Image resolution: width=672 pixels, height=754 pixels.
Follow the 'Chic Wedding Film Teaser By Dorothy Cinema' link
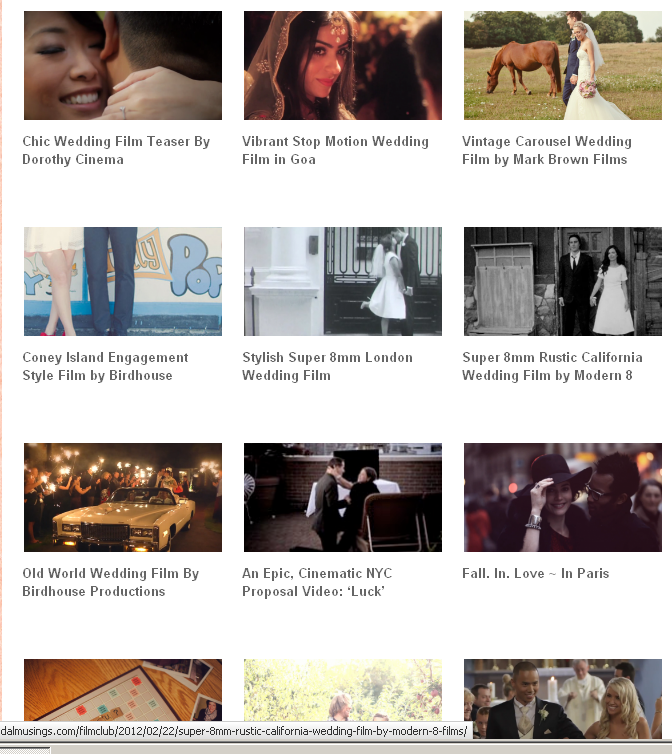116,150
